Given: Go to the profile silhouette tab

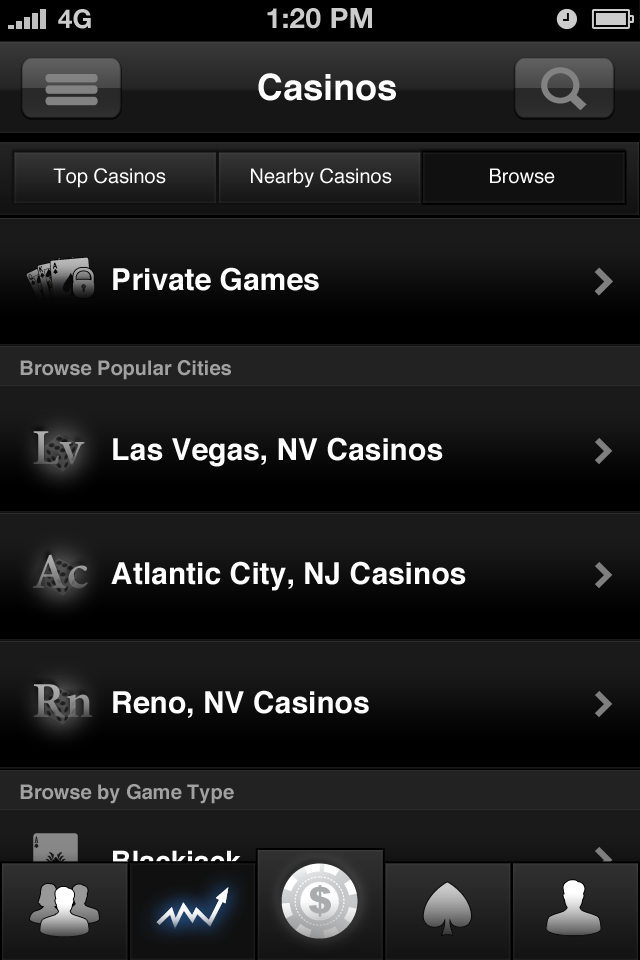Looking at the screenshot, I should (575, 910).
